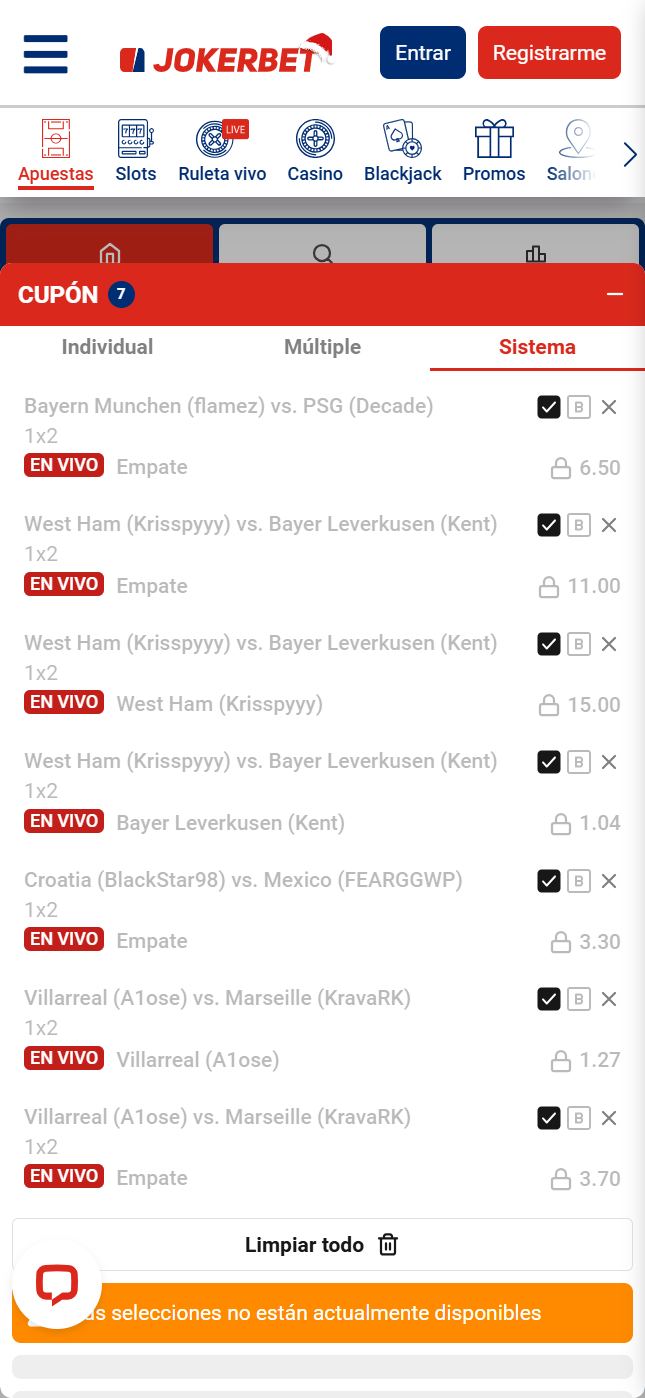Open the Promos section
Image resolution: width=645 pixels, height=1398 pixels.
(x=494, y=152)
